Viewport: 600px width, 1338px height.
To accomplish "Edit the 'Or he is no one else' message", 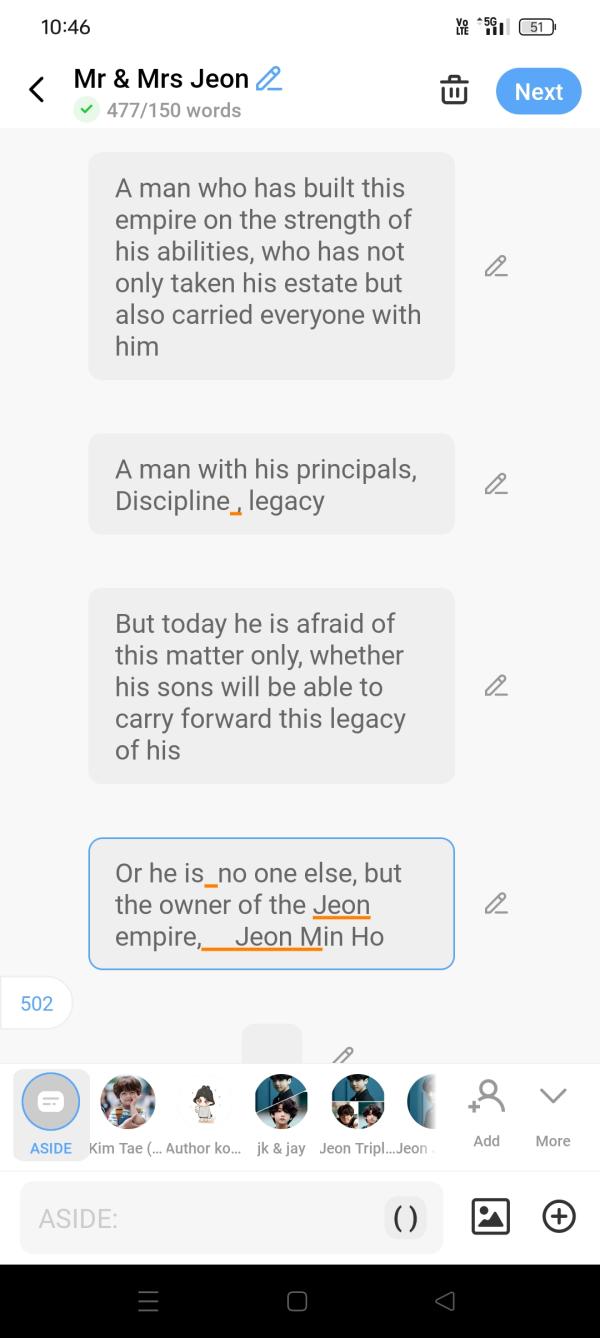I will point(496,904).
